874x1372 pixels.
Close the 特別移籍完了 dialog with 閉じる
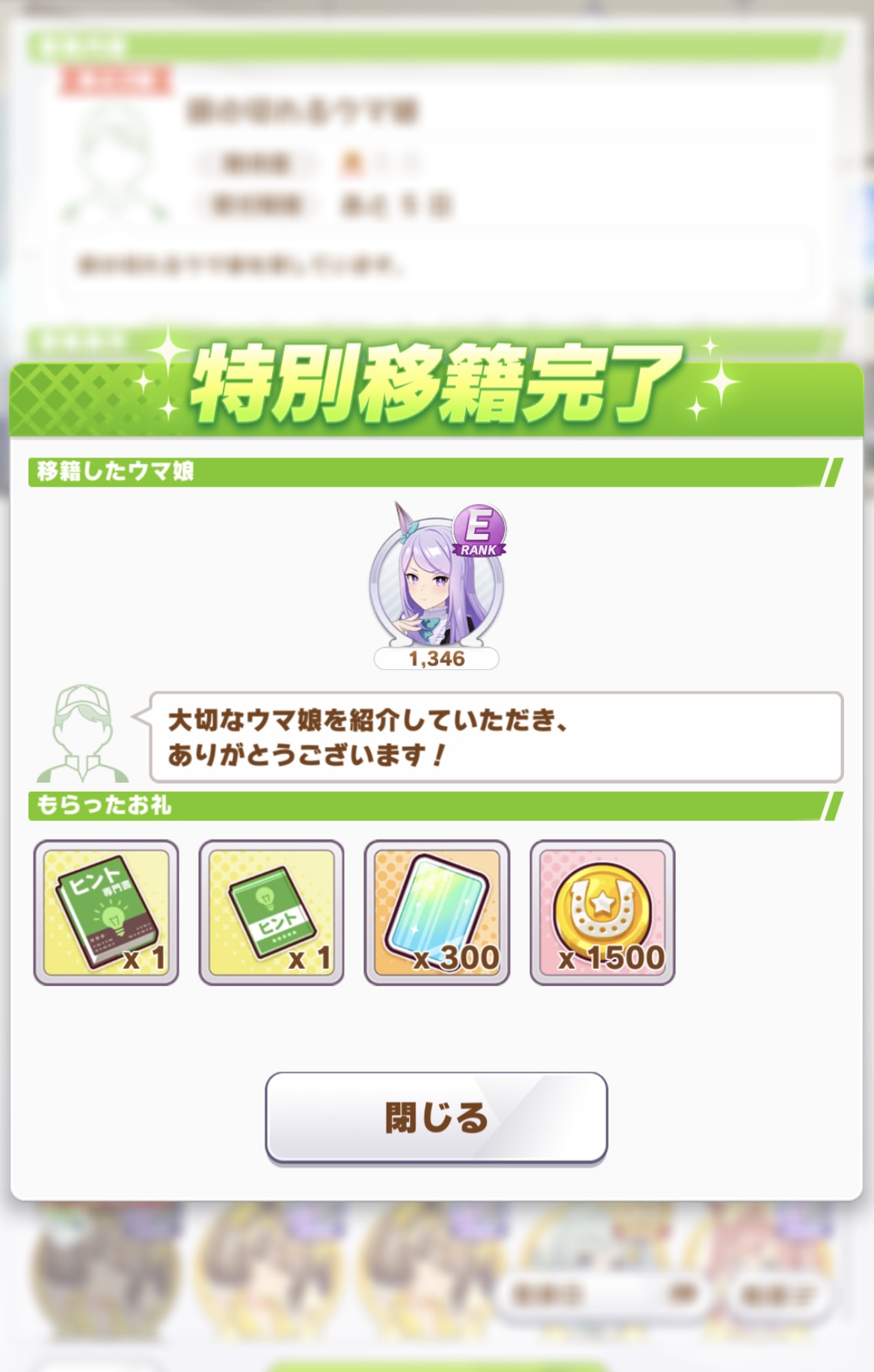436,1117
